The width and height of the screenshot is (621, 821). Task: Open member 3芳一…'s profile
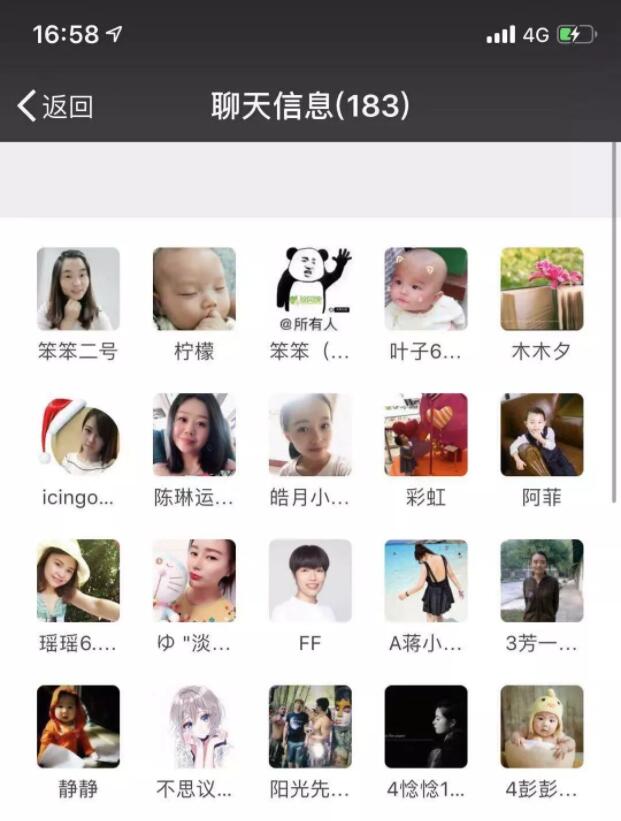pos(542,581)
